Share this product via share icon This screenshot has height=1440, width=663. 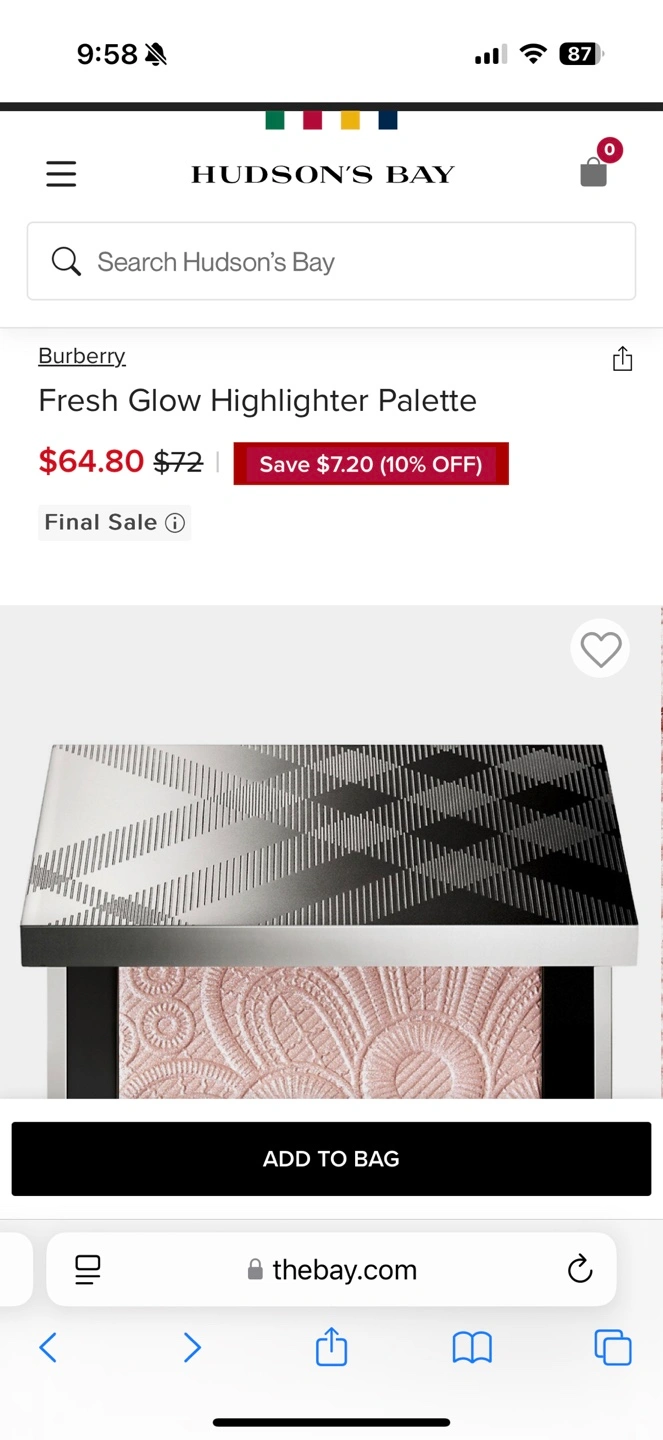coord(622,359)
